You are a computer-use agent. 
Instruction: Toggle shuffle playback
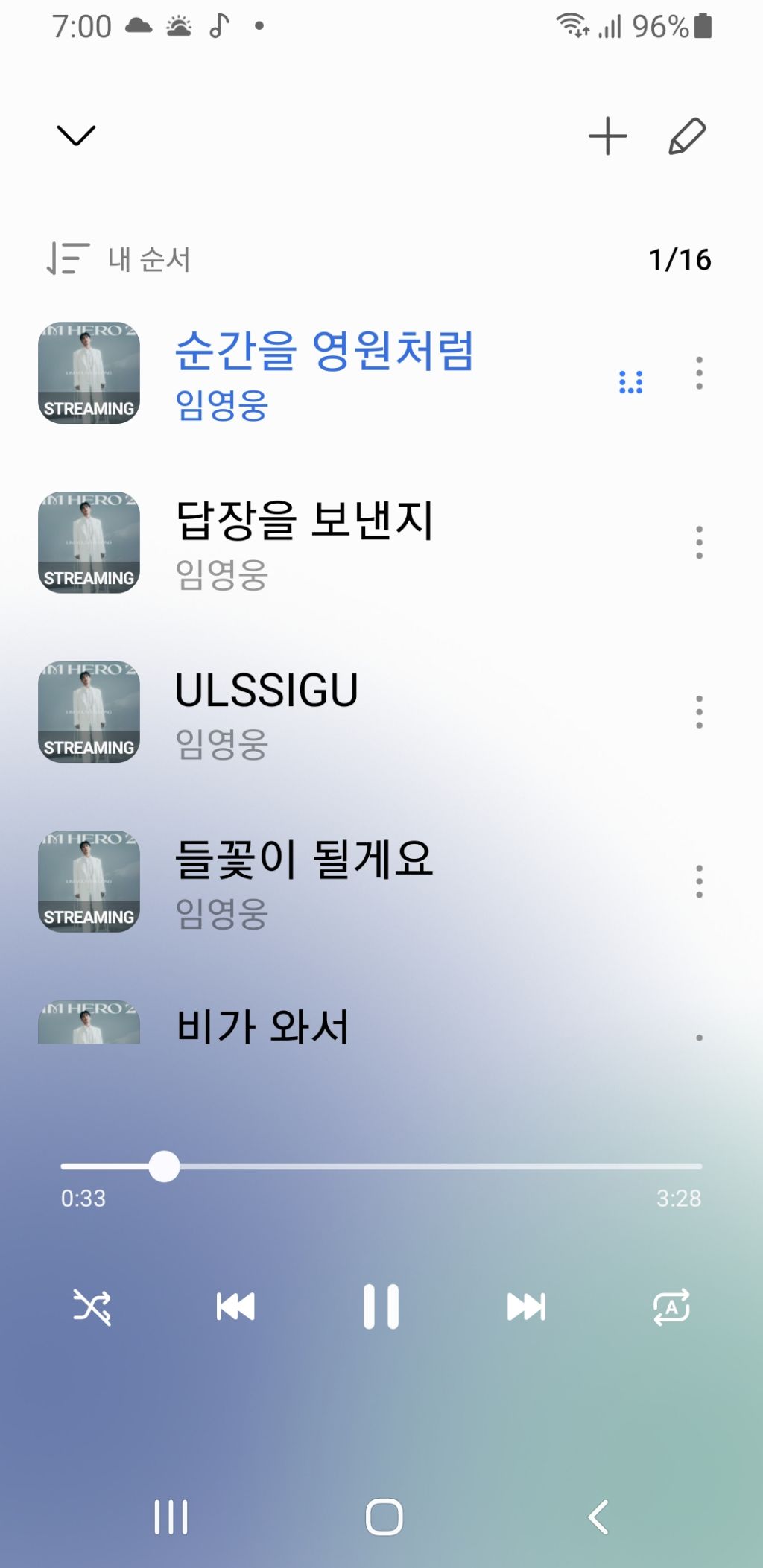click(92, 1307)
